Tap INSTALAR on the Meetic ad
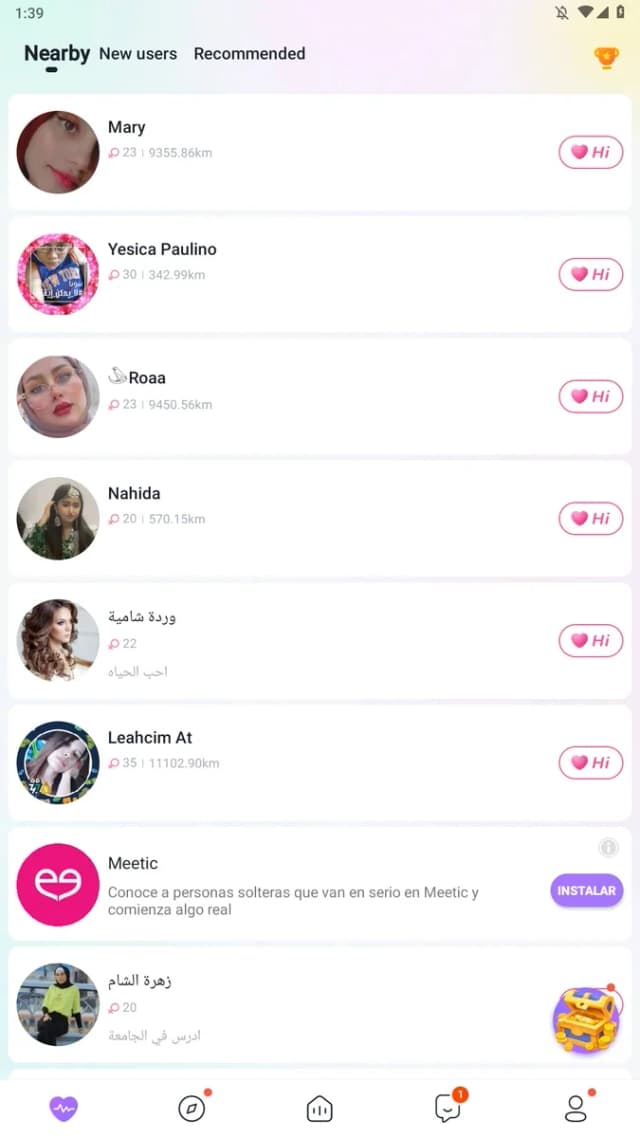The width and height of the screenshot is (640, 1138). click(x=586, y=891)
